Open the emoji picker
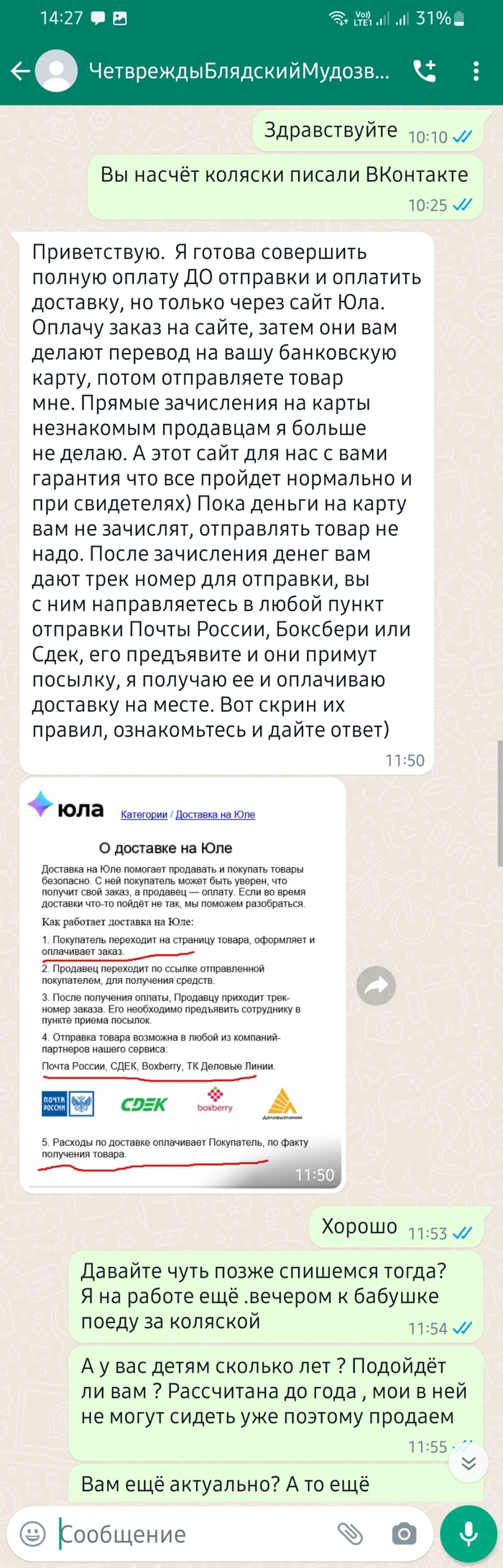503x1568 pixels. click(32, 1534)
